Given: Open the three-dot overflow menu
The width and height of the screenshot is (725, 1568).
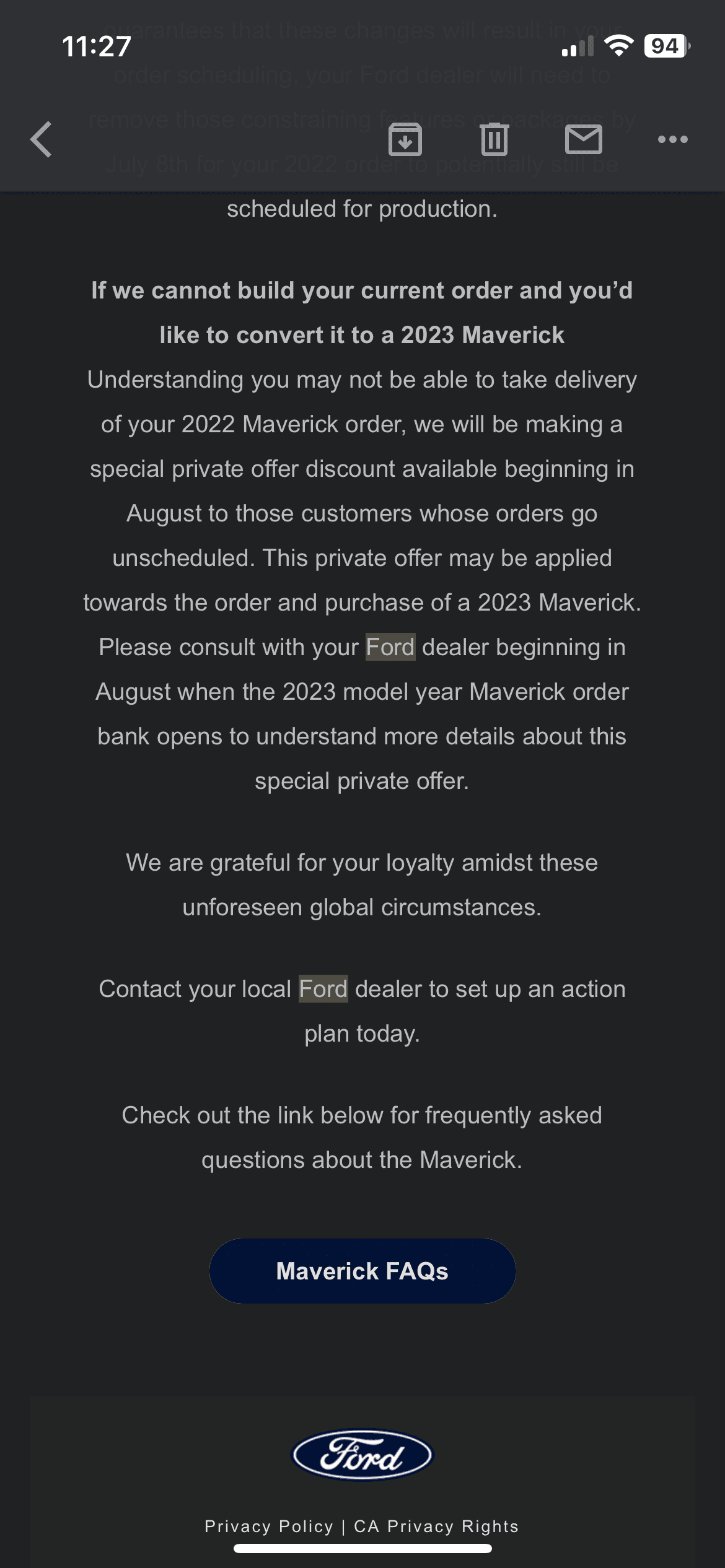Looking at the screenshot, I should click(x=673, y=139).
